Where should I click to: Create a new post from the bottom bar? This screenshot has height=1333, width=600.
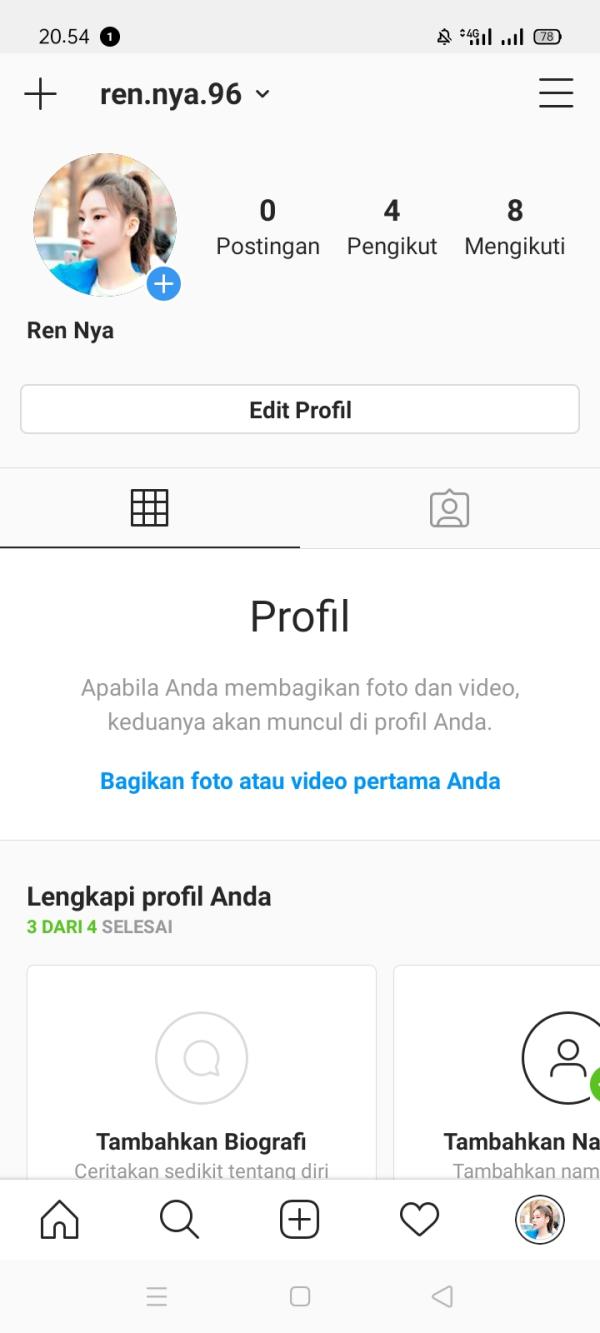299,1220
